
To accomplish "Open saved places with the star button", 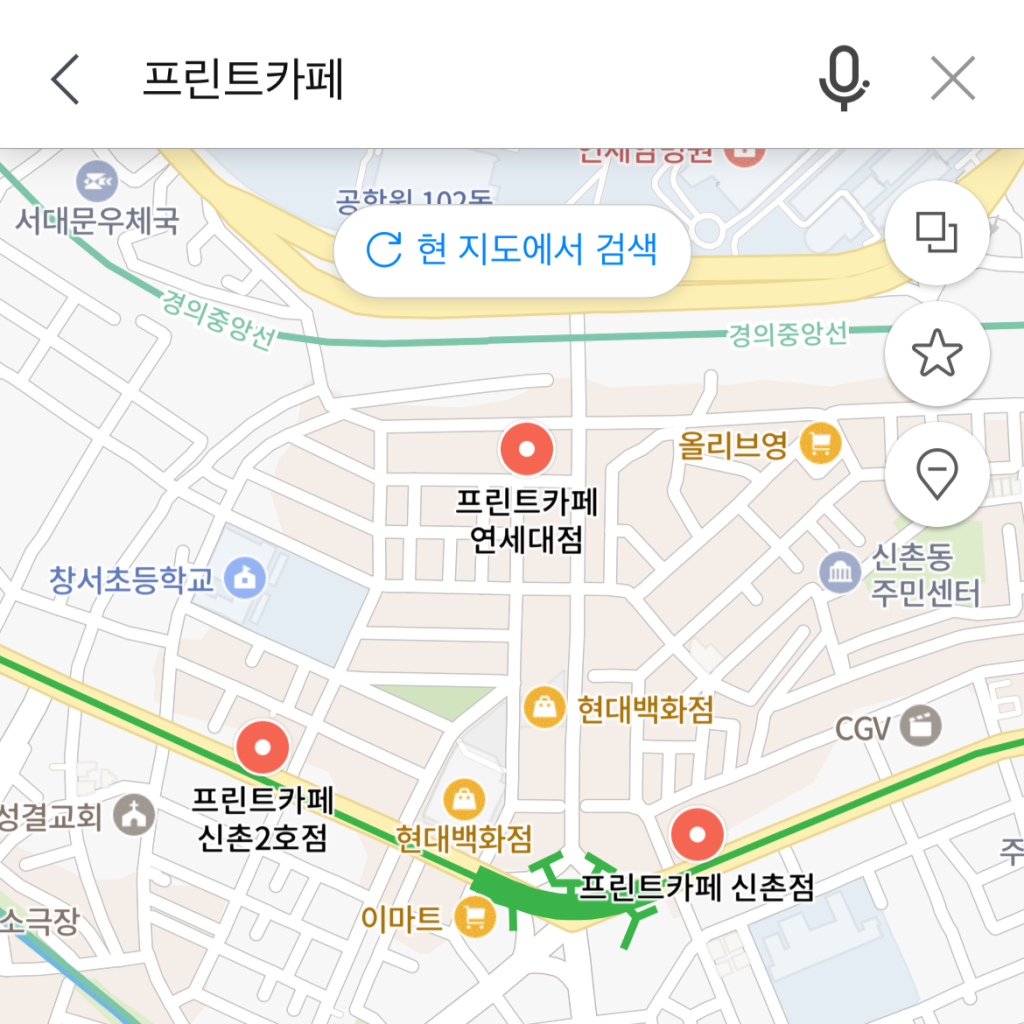I will click(x=937, y=354).
